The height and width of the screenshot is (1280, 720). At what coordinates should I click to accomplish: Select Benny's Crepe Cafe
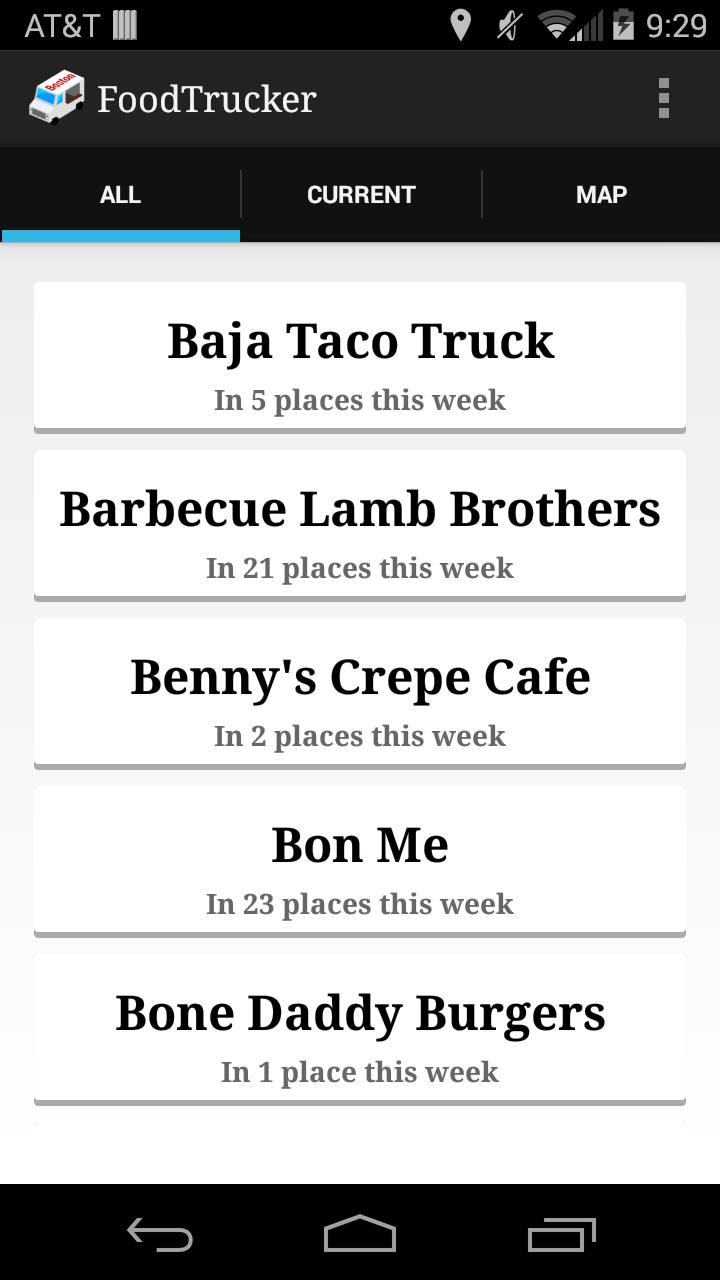coord(360,692)
